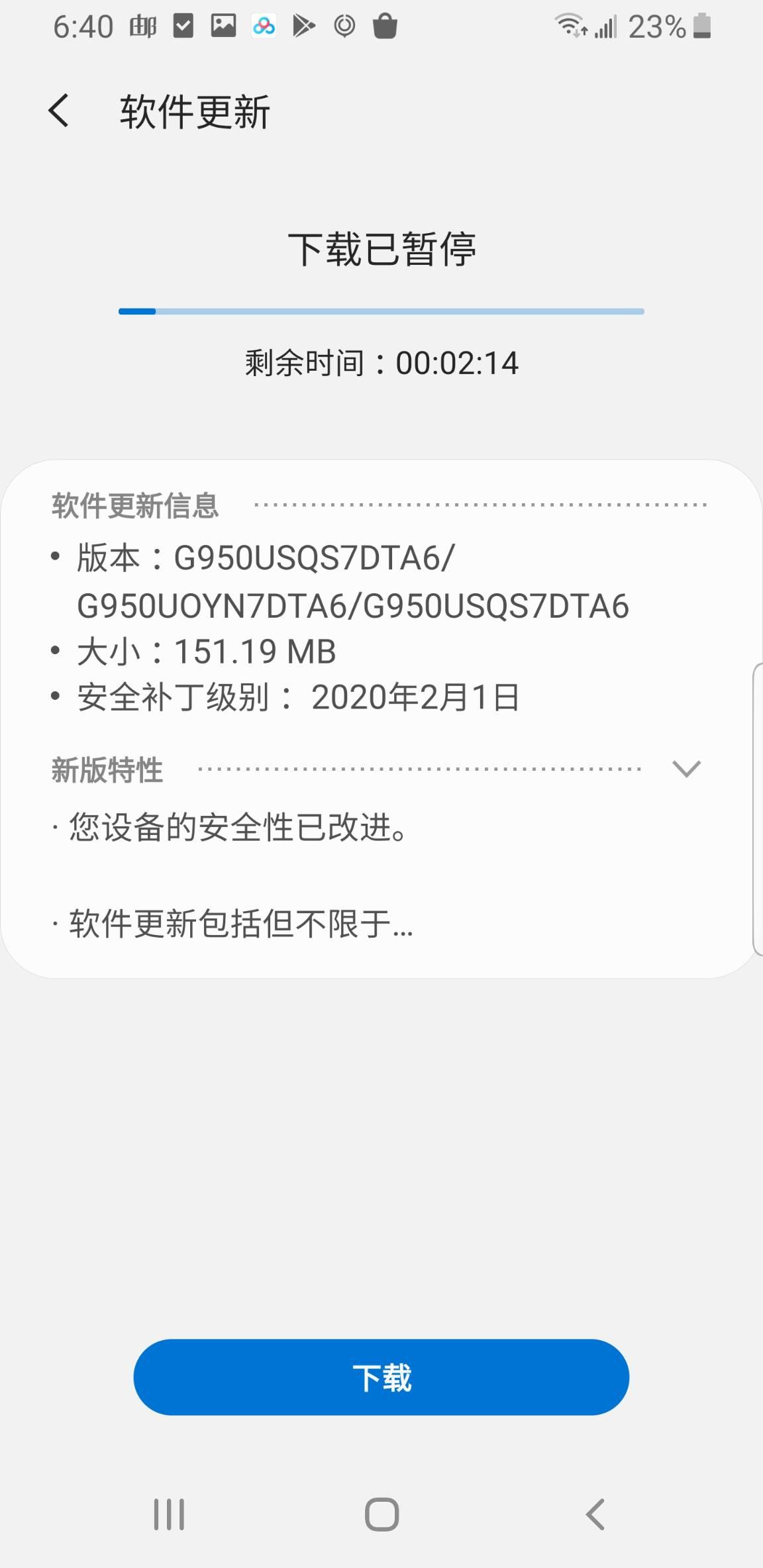The image size is (763, 1568).
Task: Tap the Wi-Fi status icon
Action: coord(571,25)
